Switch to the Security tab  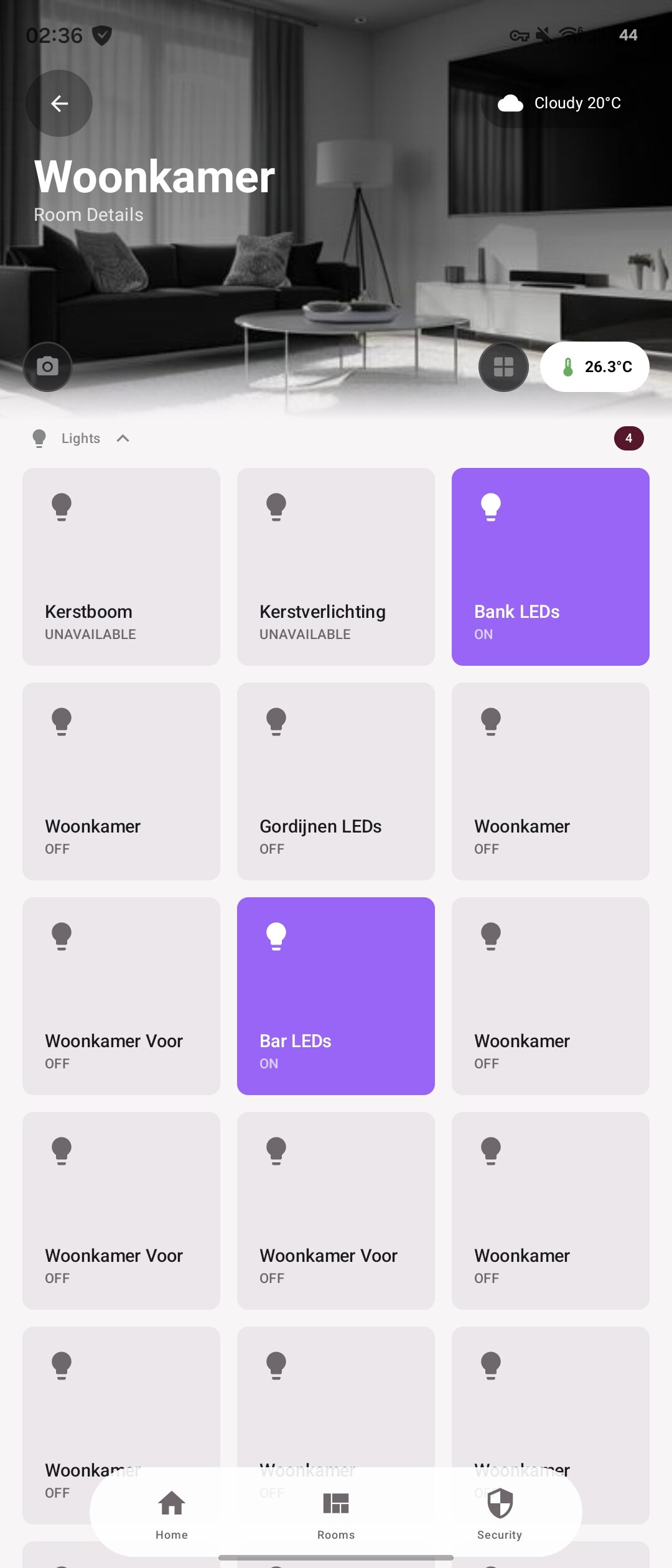500,1514
